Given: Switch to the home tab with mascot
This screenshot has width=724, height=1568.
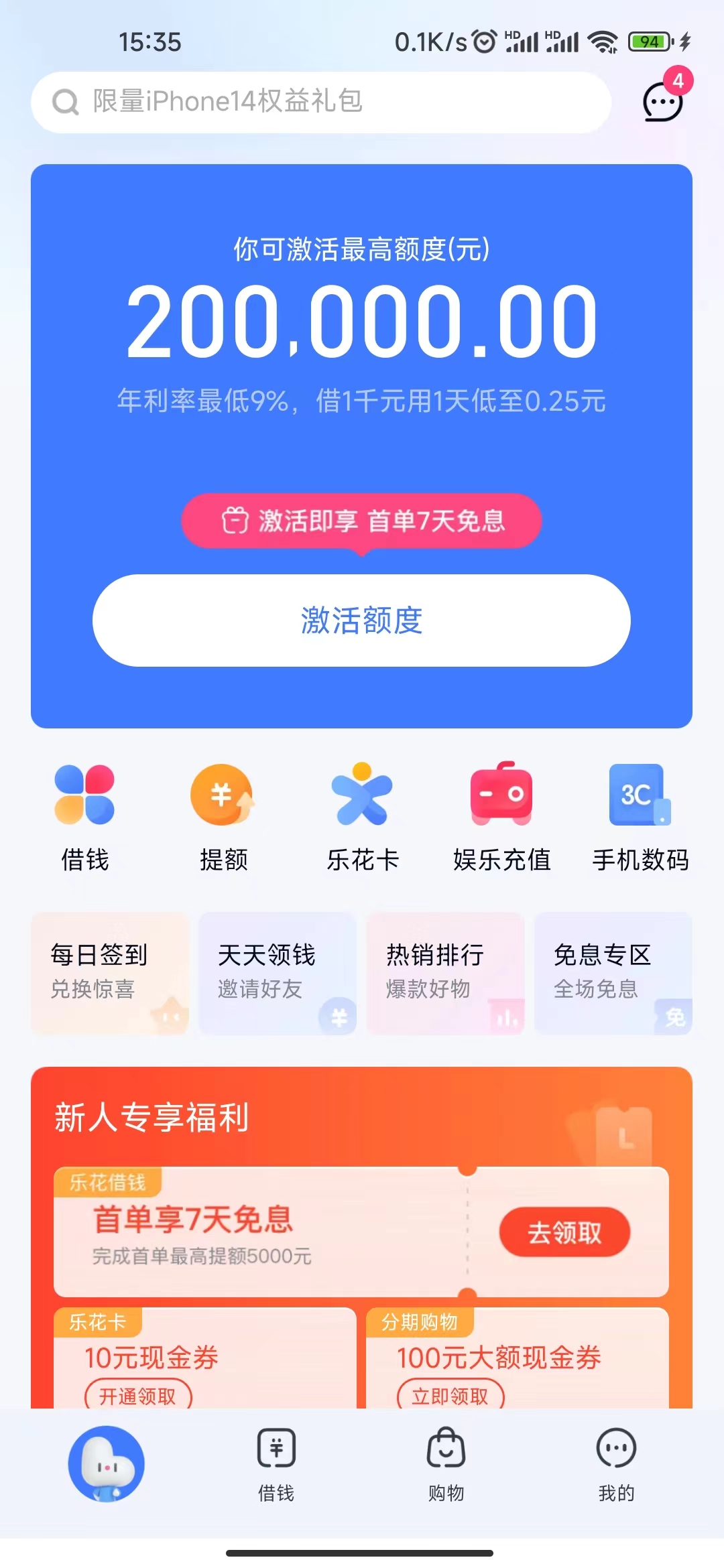Looking at the screenshot, I should click(x=107, y=1464).
